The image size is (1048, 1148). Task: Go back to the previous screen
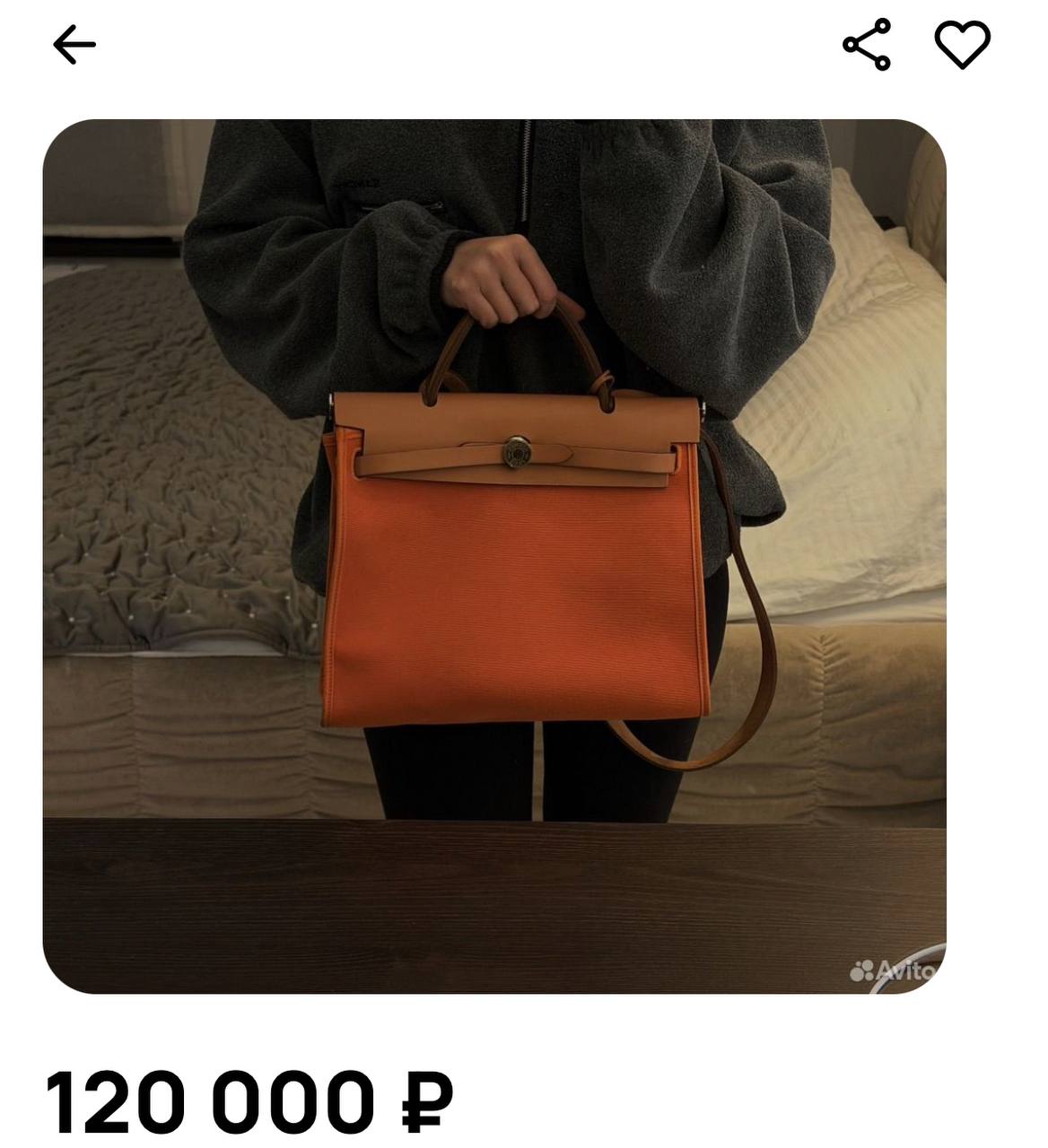(x=74, y=44)
